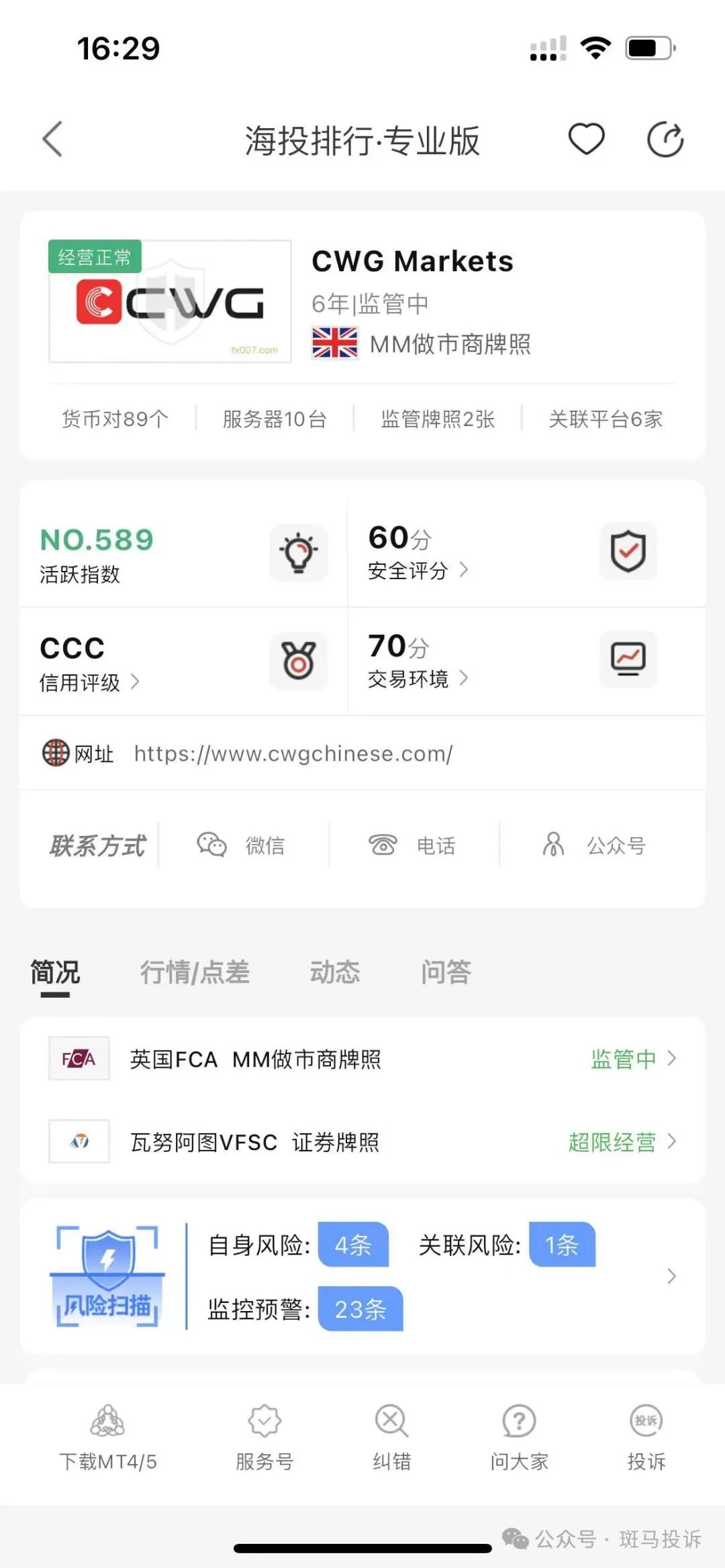Tap the share icon in the top bar
This screenshot has height=1568, width=725.
point(665,140)
